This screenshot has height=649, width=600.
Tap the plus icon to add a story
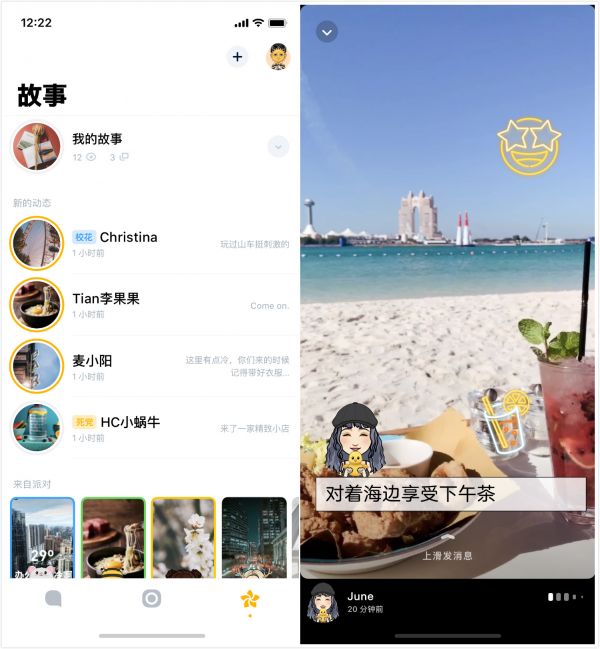237,57
